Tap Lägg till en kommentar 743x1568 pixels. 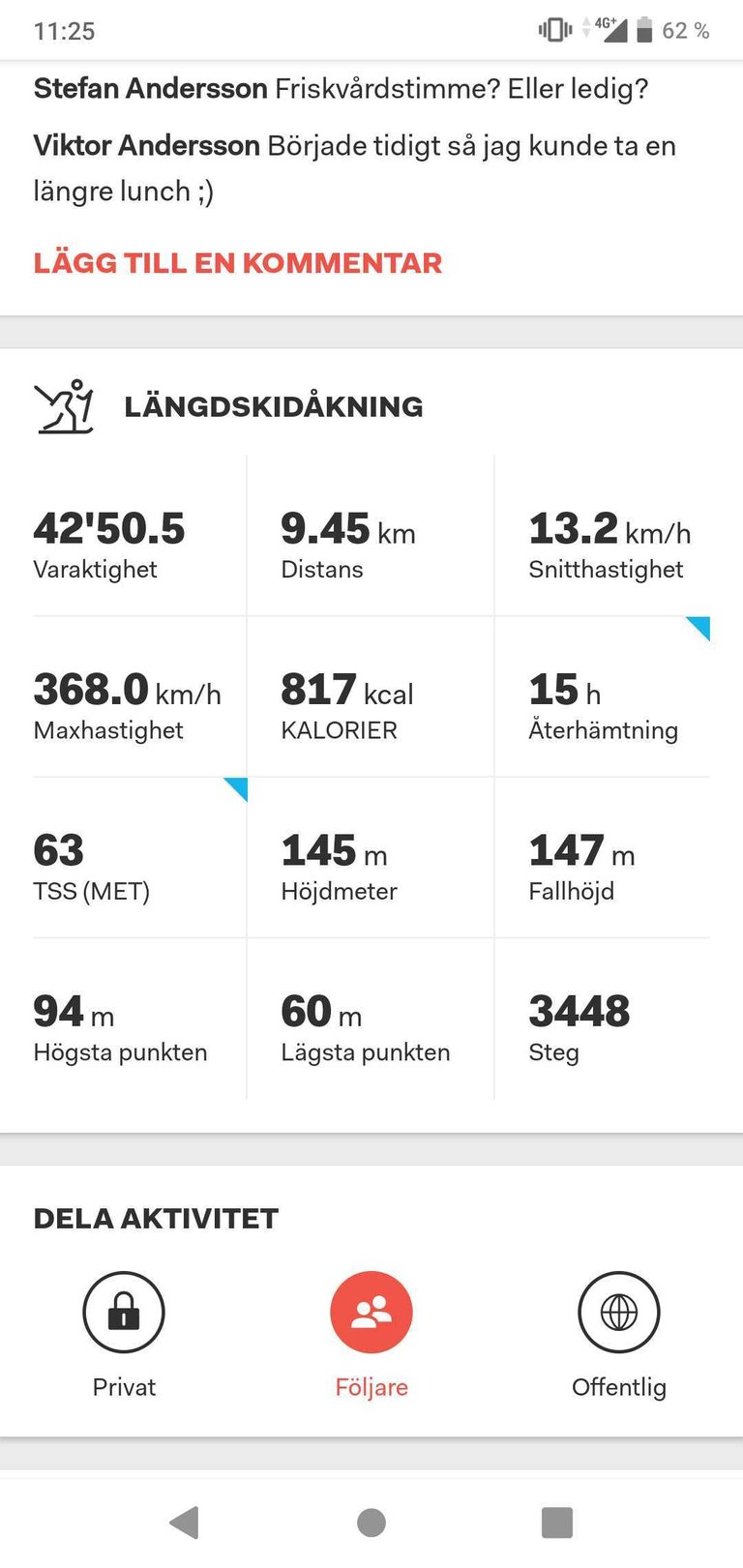click(x=238, y=263)
